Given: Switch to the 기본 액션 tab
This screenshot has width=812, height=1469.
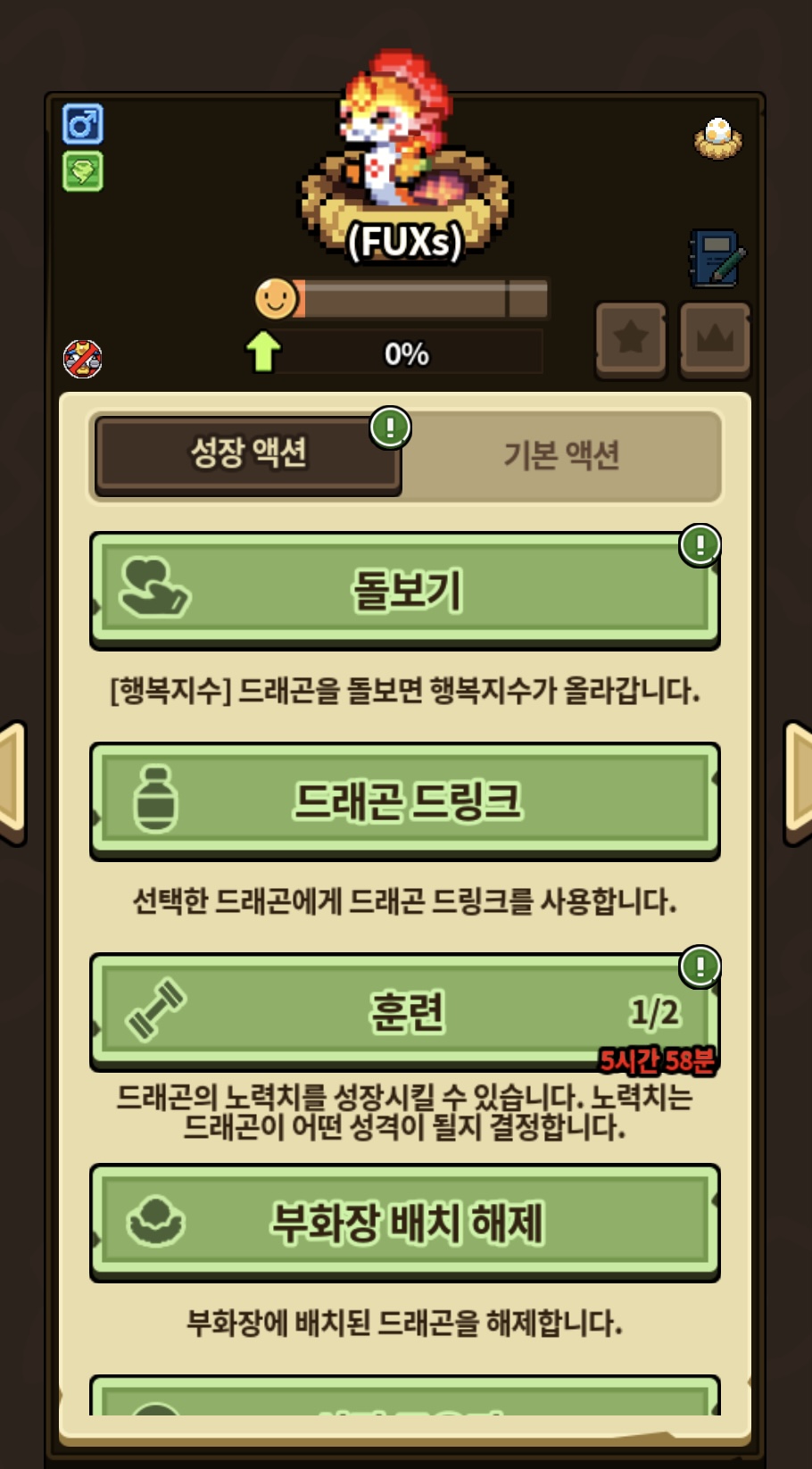Looking at the screenshot, I should click(x=562, y=455).
